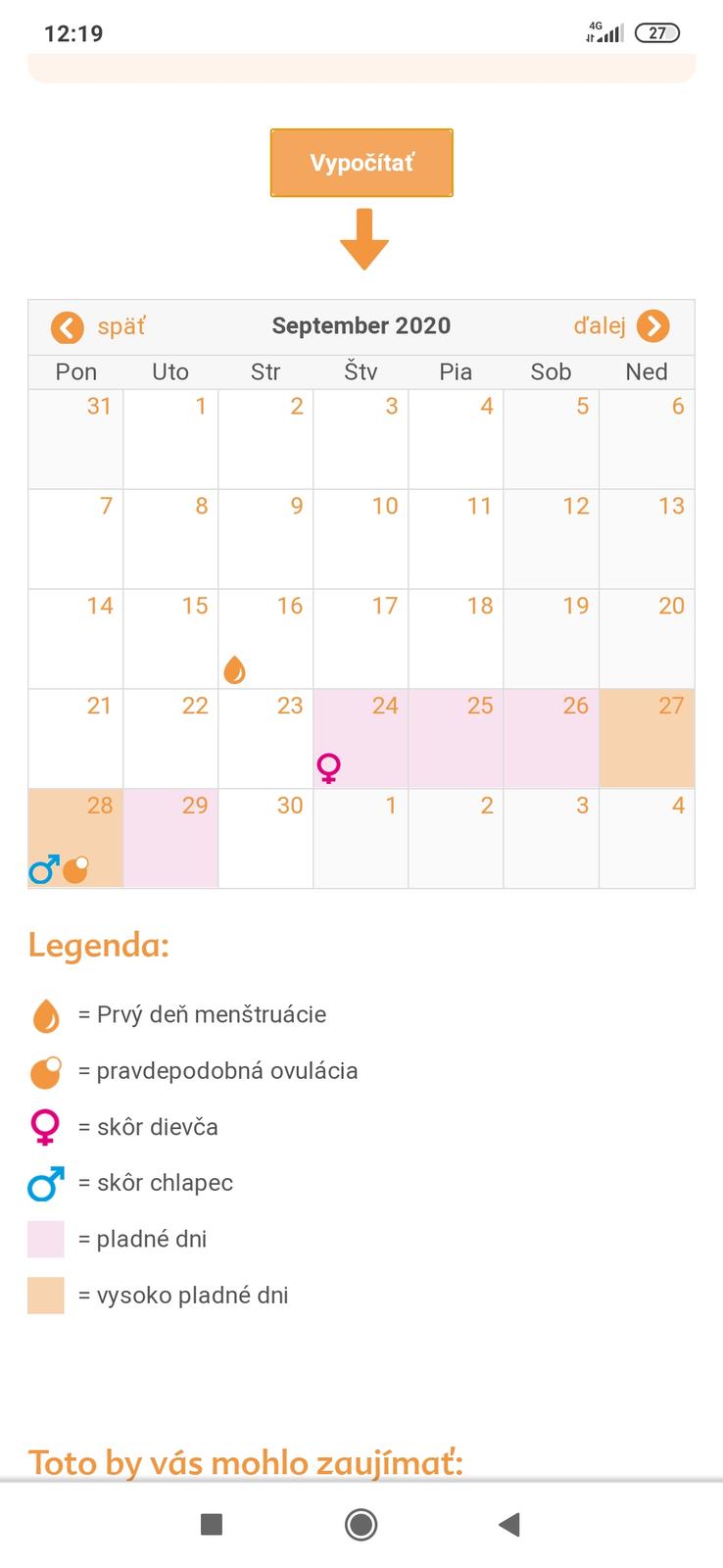Go to the system home screen
Screen dimensions: 723x1568
coord(361,1524)
